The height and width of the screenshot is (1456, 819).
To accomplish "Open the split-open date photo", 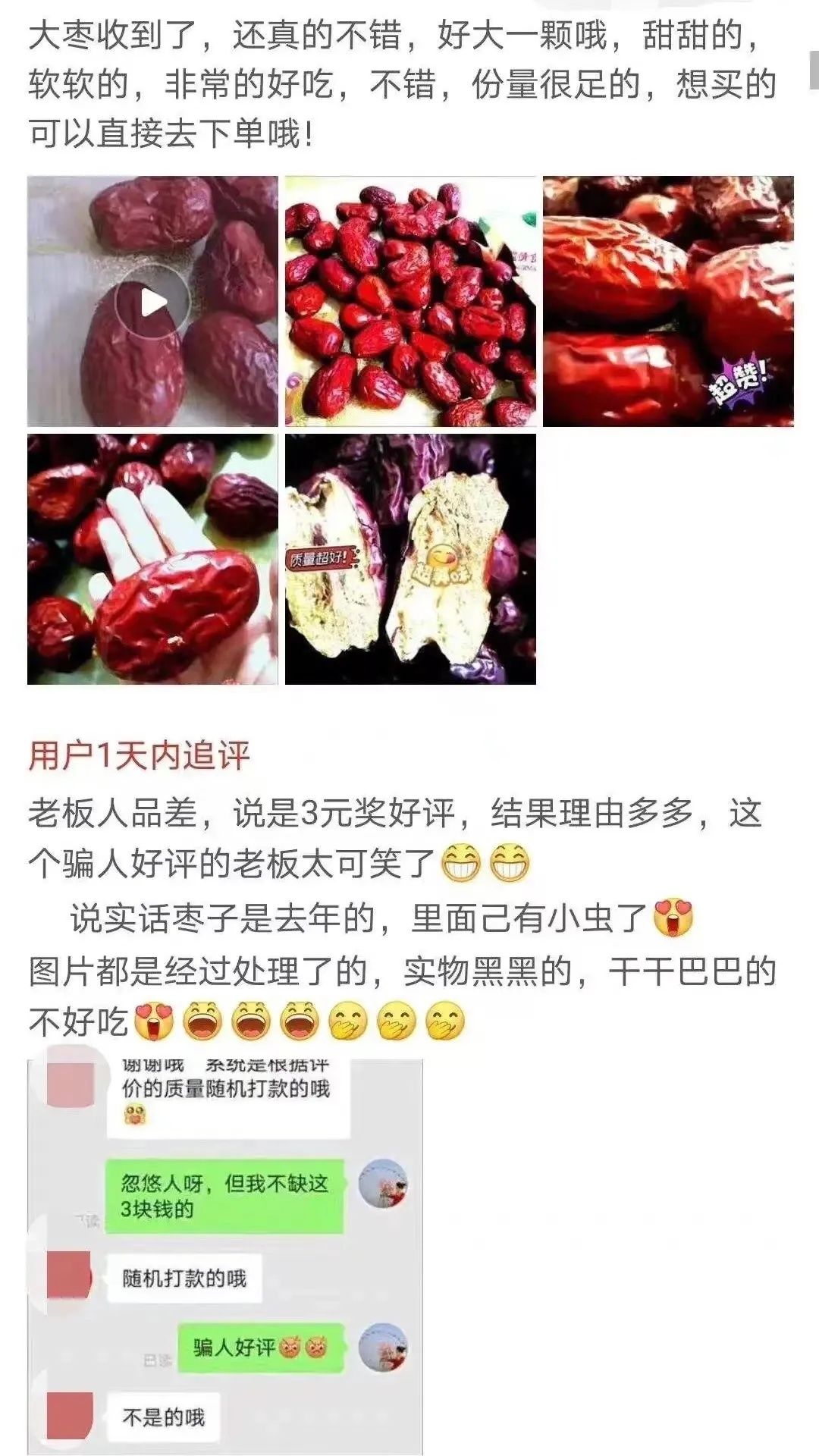I will [x=413, y=565].
